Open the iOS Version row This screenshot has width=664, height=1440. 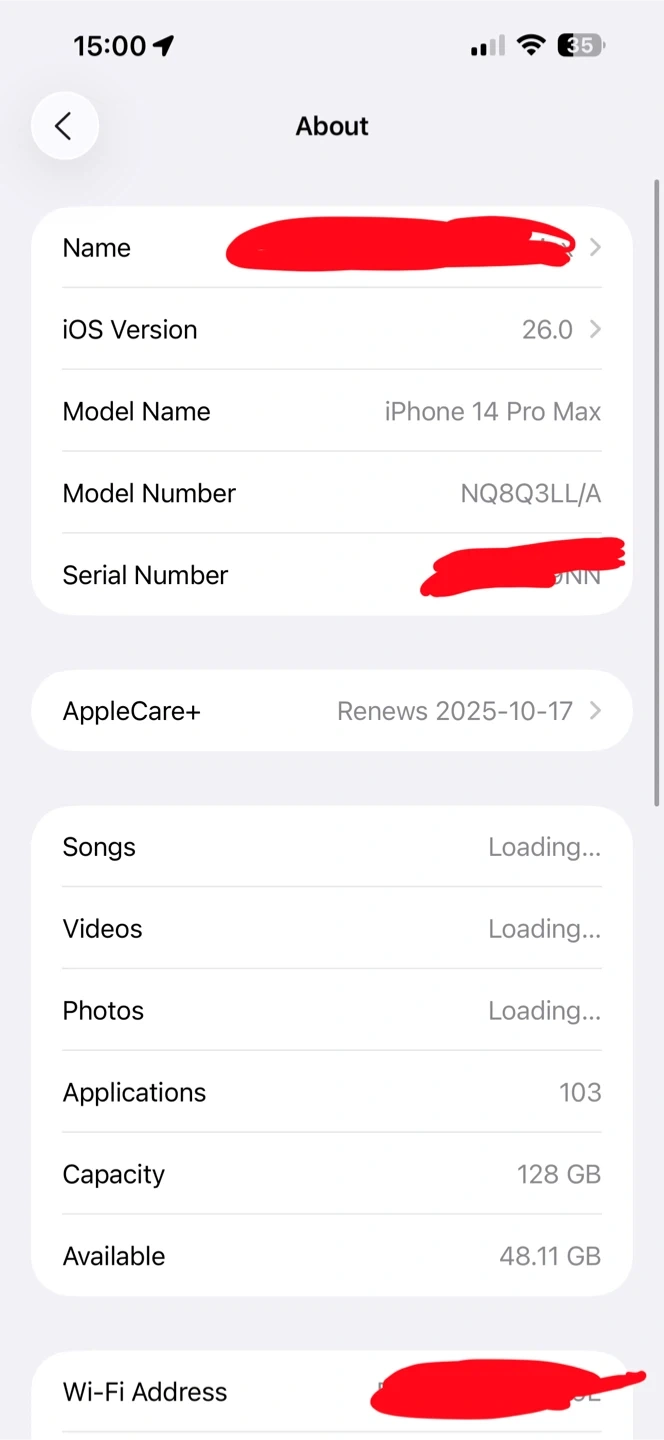point(332,329)
